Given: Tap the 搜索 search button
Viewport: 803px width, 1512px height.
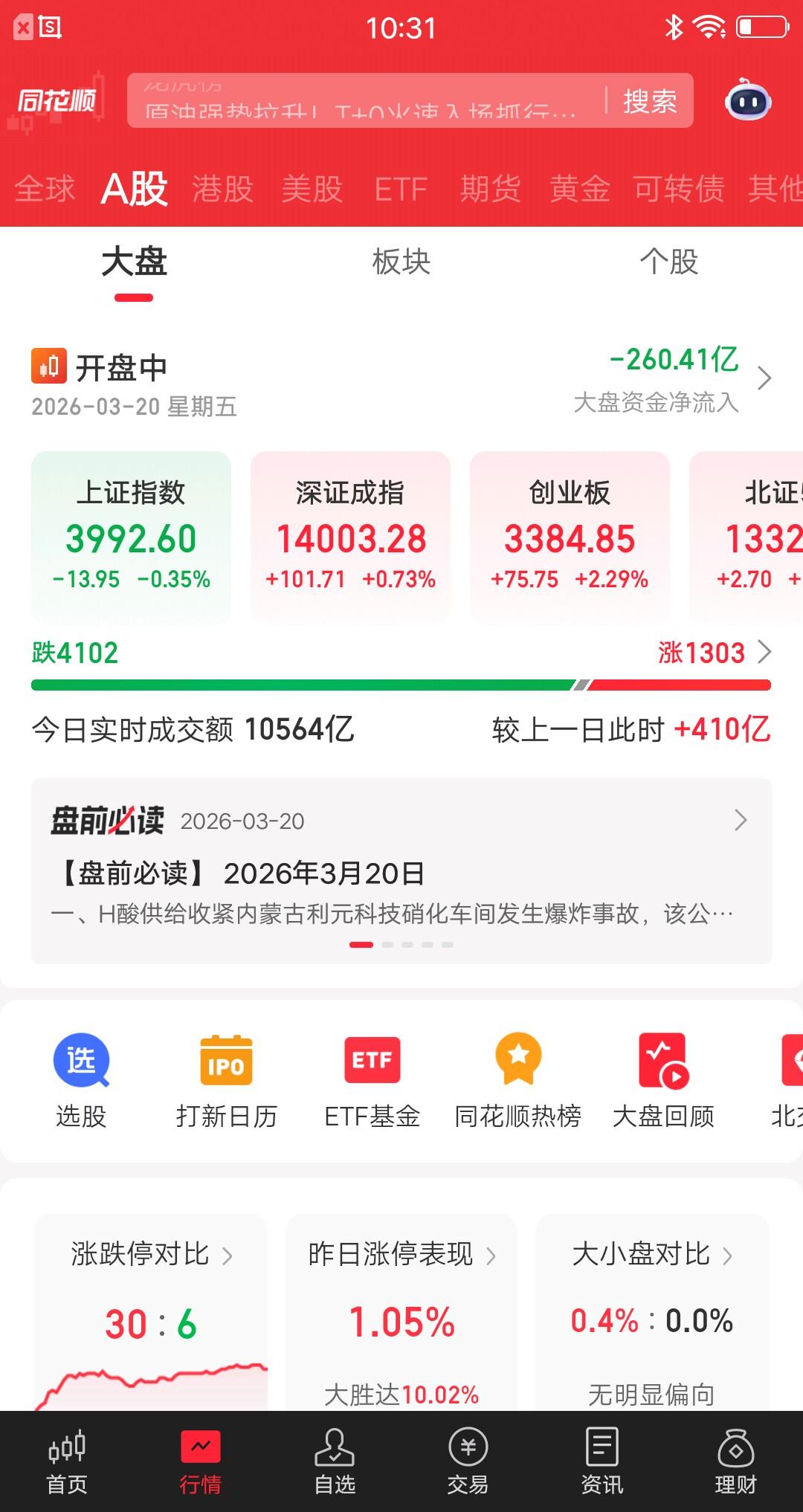Looking at the screenshot, I should click(648, 101).
